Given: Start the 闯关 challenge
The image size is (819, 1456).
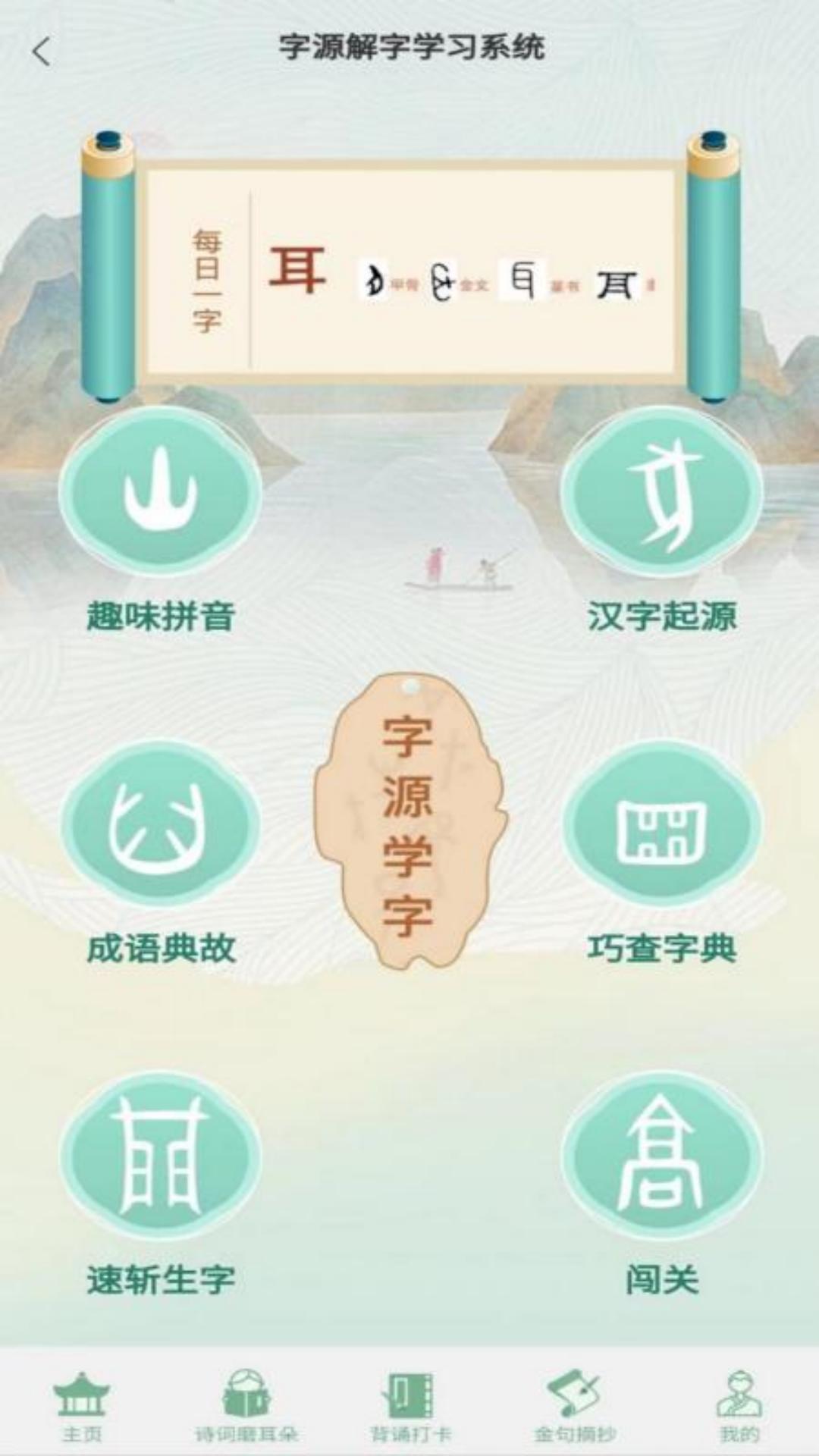Looking at the screenshot, I should pos(661,1156).
